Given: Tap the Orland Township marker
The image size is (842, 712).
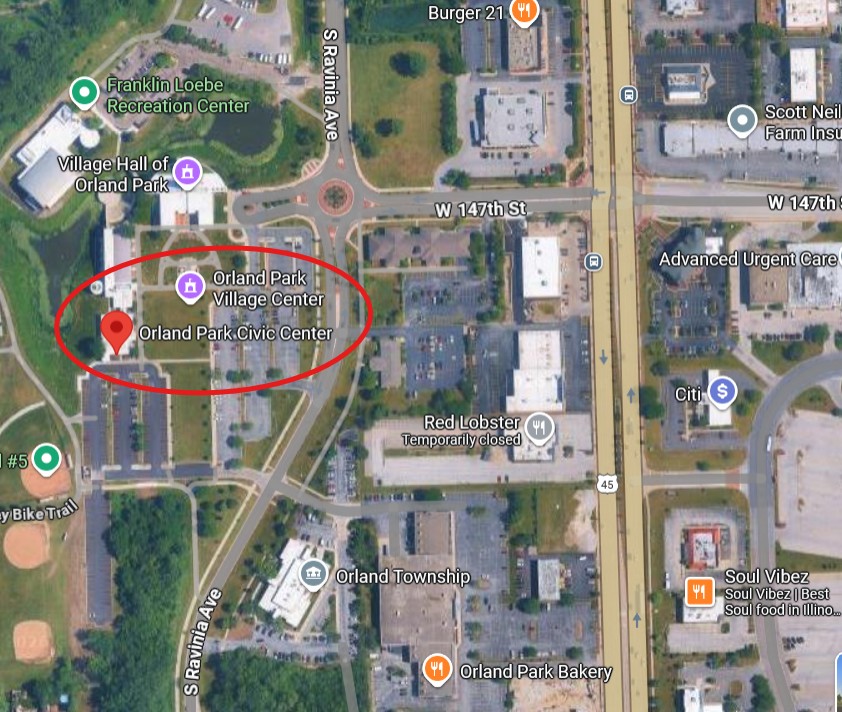Looking at the screenshot, I should point(313,575).
